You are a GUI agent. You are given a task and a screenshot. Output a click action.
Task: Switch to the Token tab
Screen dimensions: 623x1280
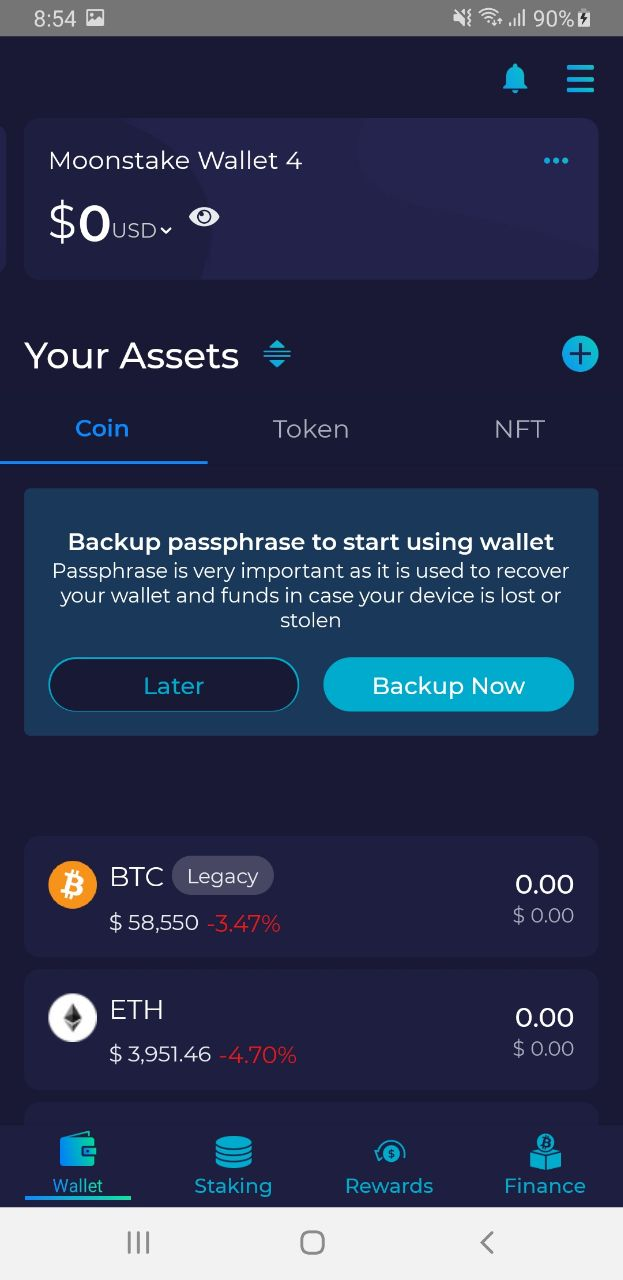tap(311, 429)
